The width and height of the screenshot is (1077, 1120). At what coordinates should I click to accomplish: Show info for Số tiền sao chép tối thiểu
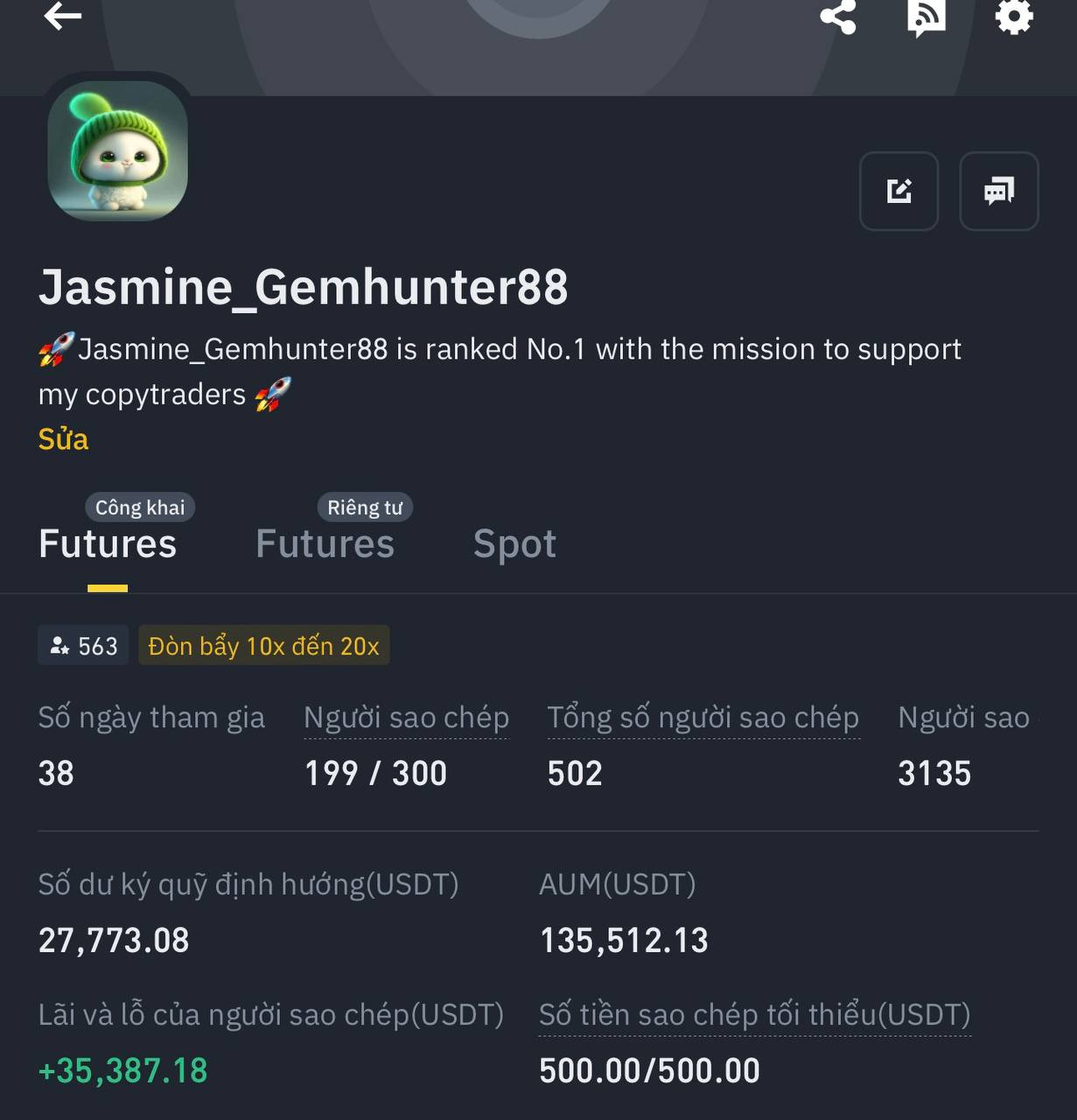(x=754, y=1015)
